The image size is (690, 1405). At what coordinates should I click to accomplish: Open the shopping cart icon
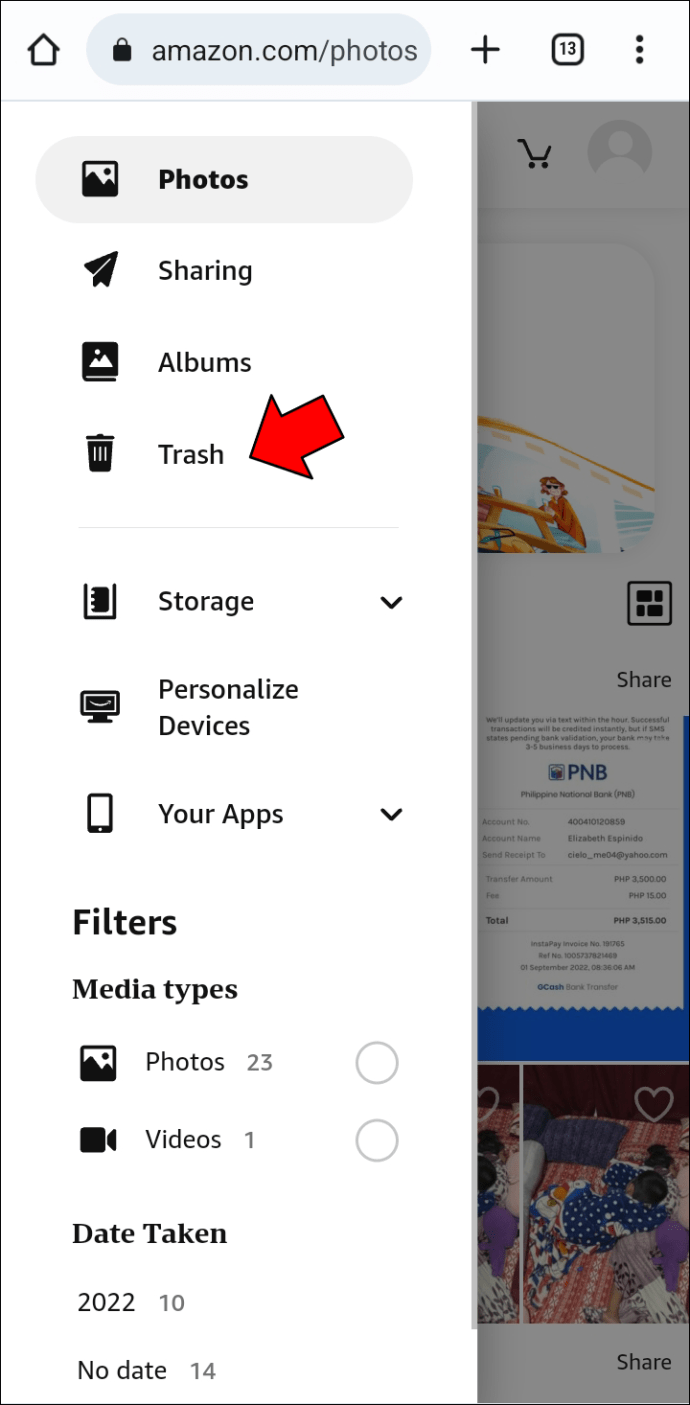click(534, 153)
